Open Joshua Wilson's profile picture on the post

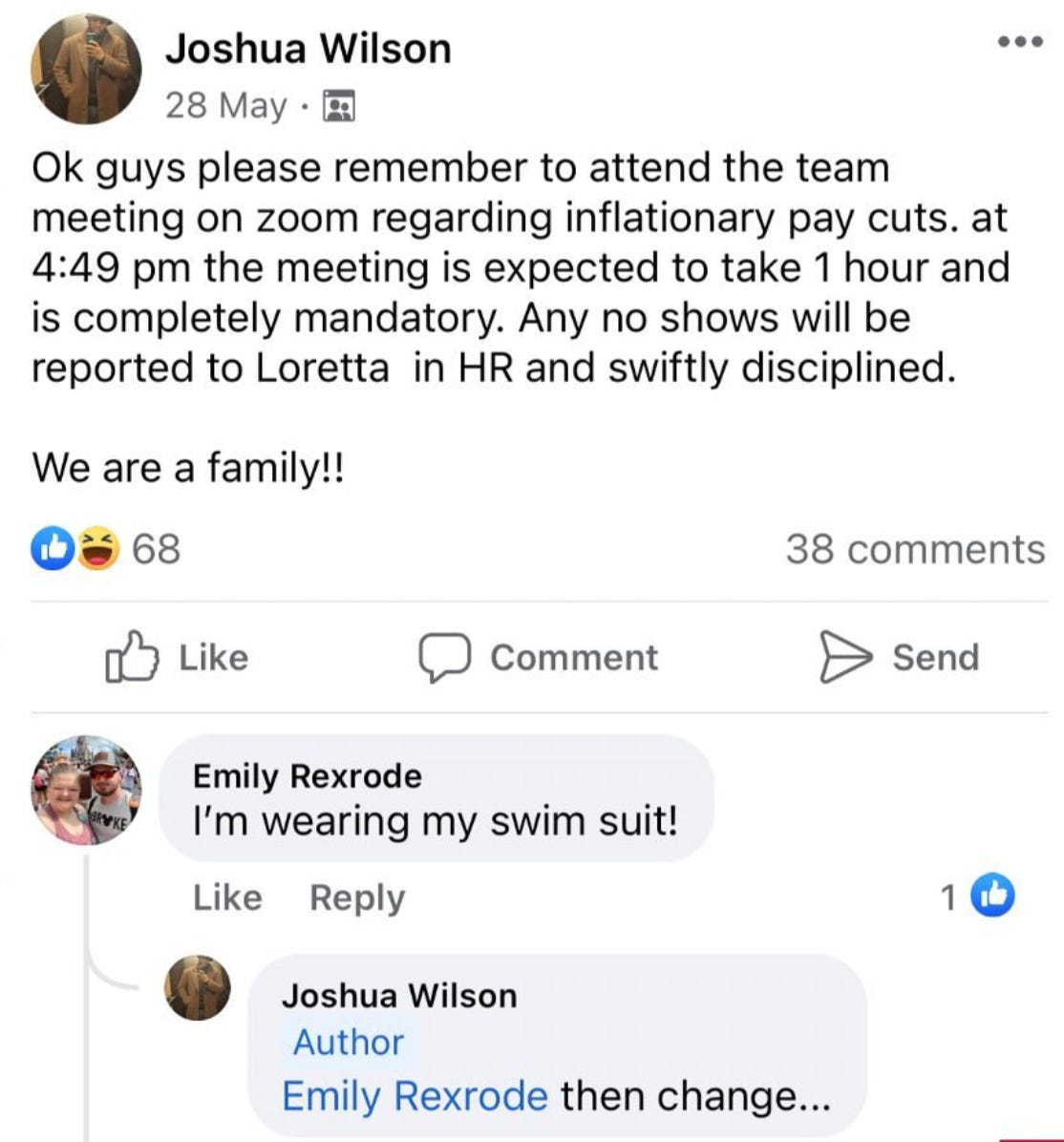(86, 69)
